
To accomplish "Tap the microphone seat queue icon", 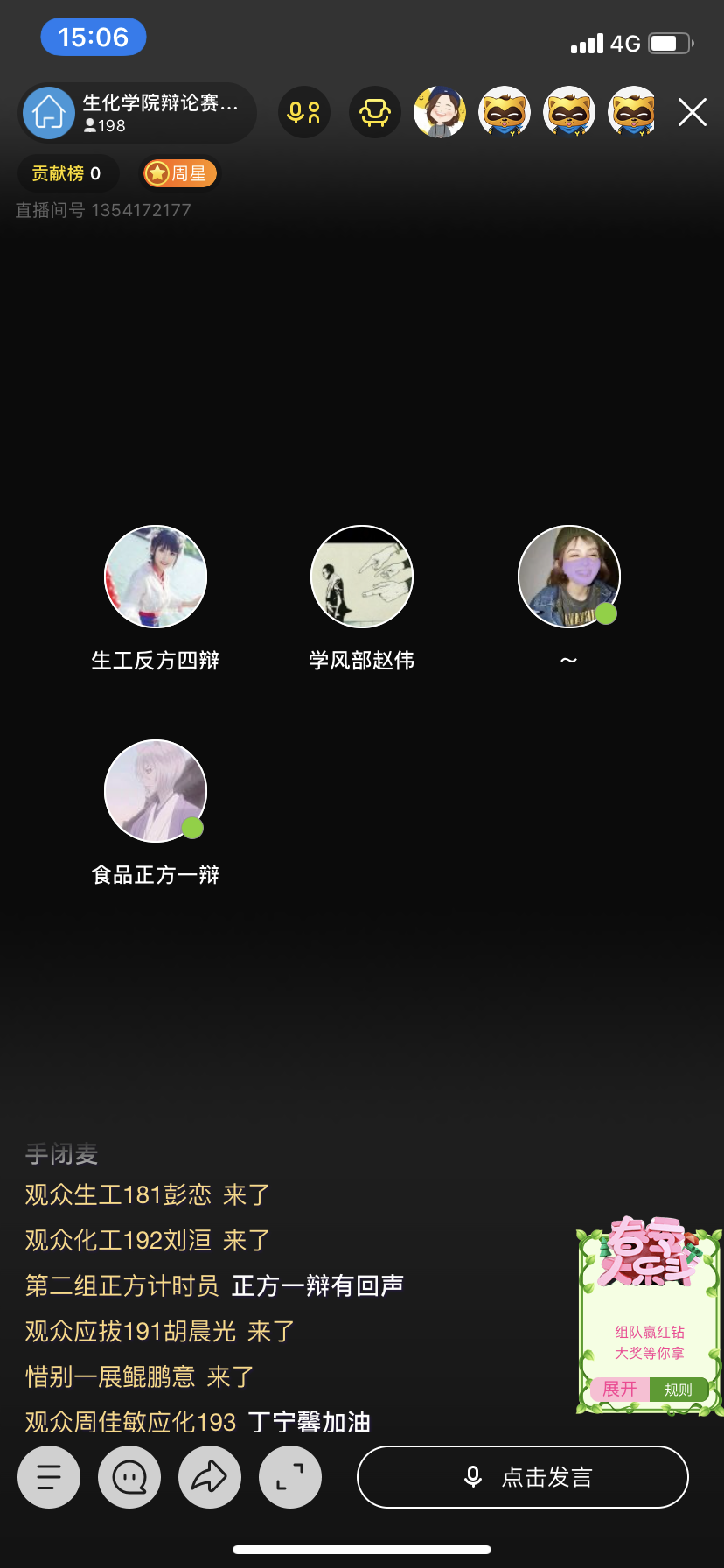I will (x=304, y=112).
